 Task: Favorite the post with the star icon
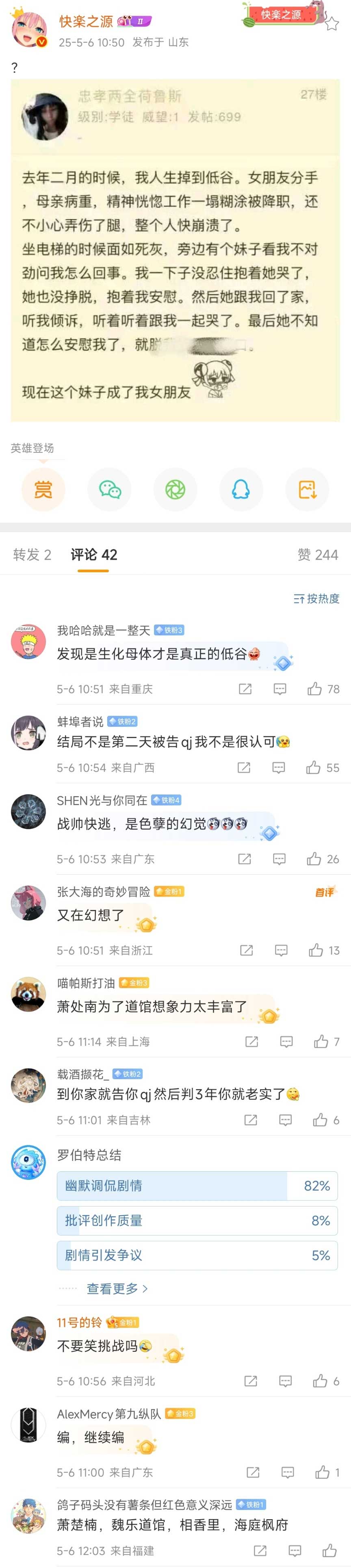click(331, 24)
